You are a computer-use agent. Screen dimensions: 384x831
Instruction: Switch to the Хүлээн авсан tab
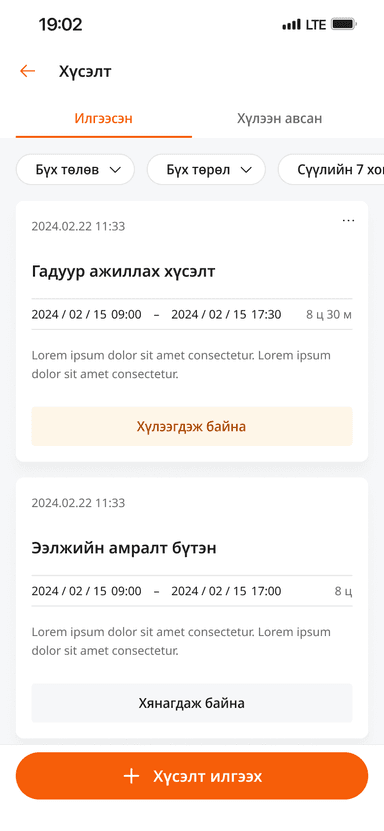pyautogui.click(x=279, y=118)
